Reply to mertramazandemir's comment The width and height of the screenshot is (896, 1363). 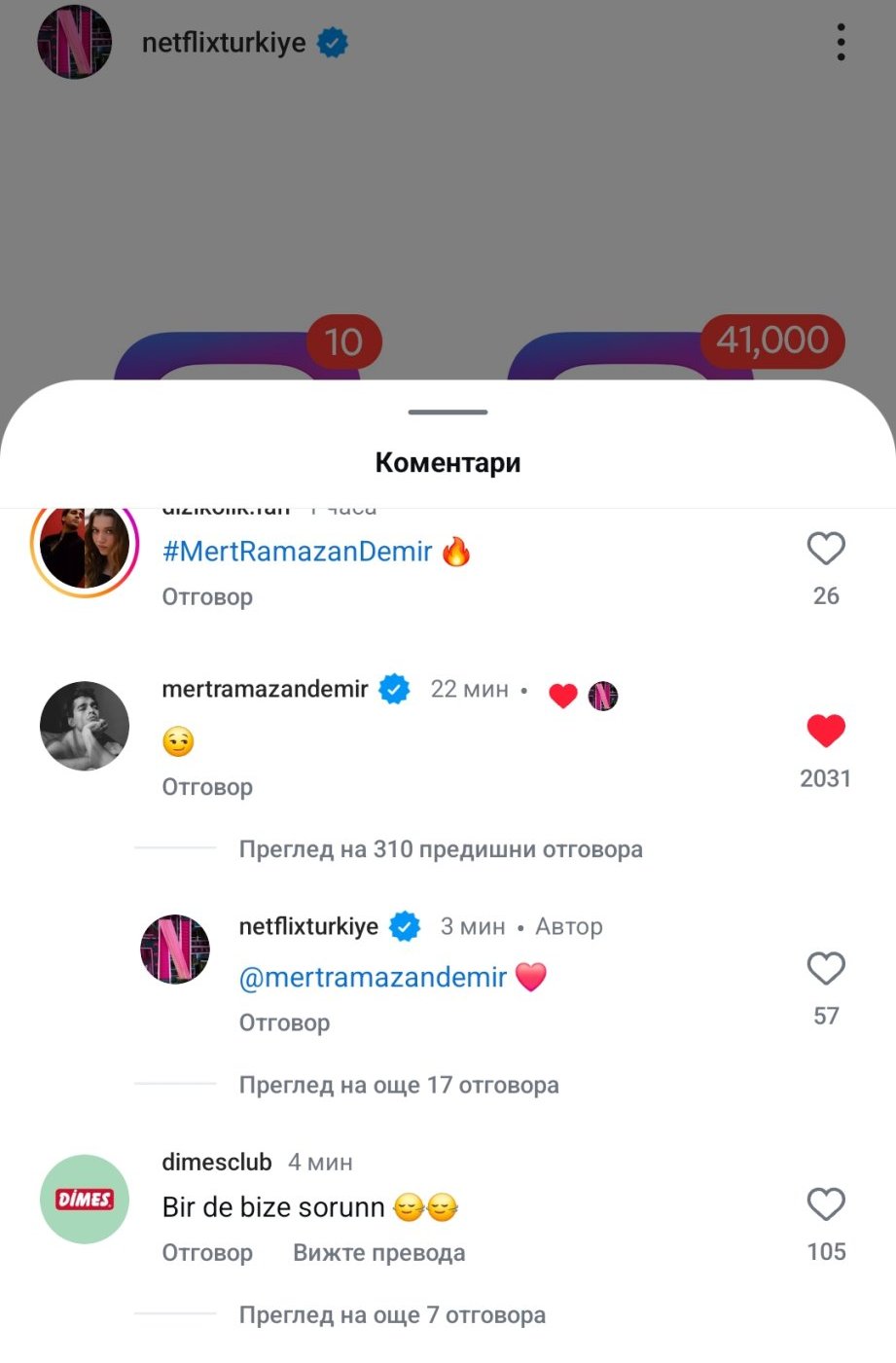[x=207, y=786]
